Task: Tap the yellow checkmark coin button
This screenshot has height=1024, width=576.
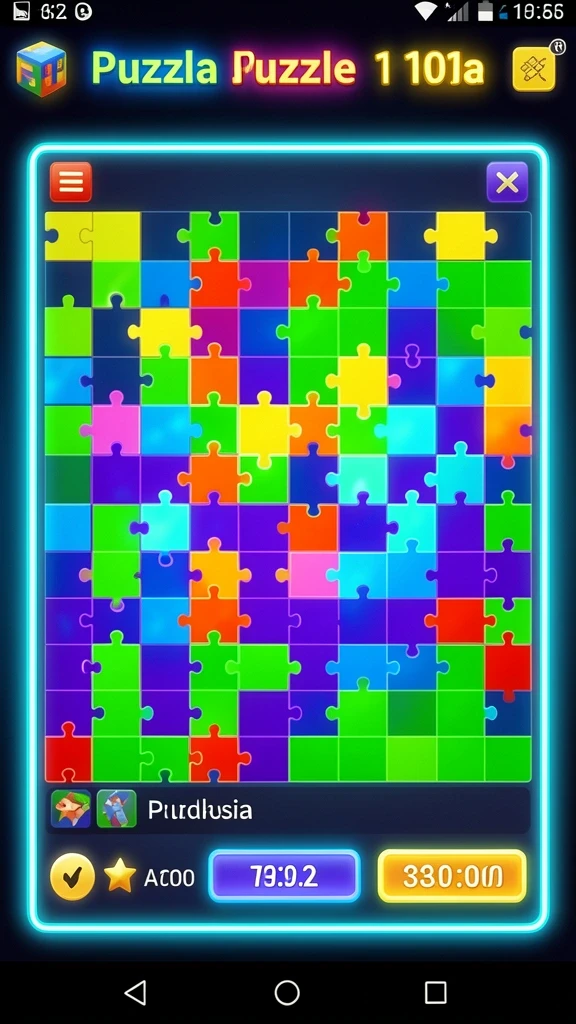Action: (x=72, y=877)
